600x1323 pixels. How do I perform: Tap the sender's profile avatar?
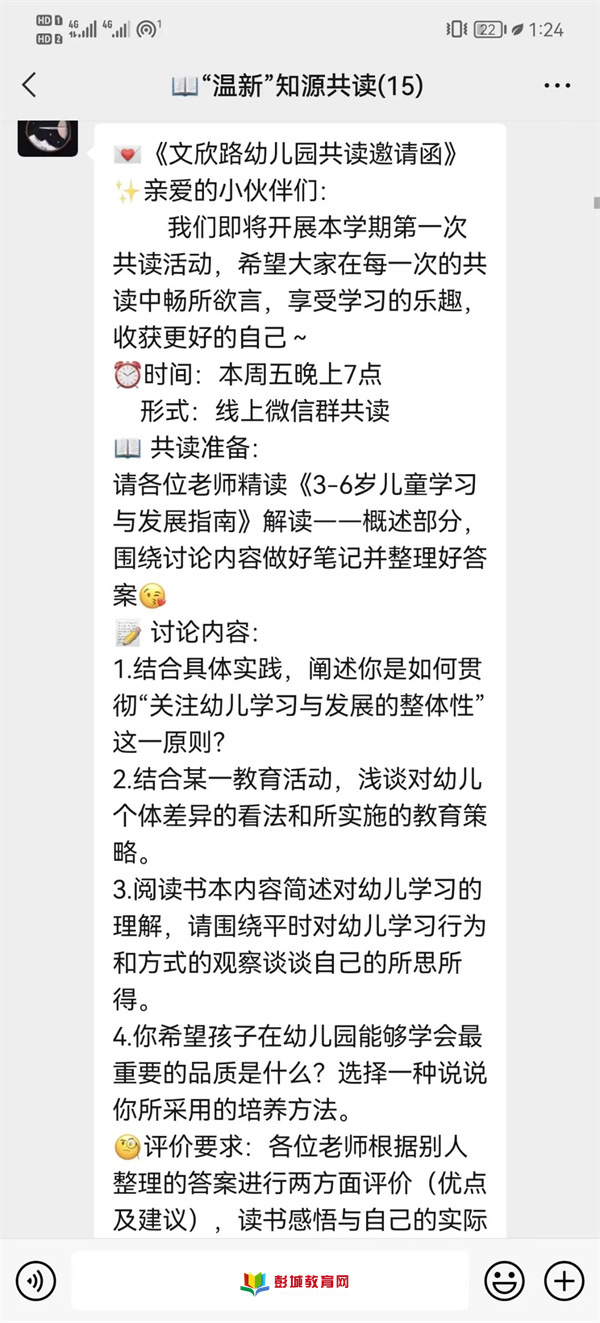(x=47, y=137)
